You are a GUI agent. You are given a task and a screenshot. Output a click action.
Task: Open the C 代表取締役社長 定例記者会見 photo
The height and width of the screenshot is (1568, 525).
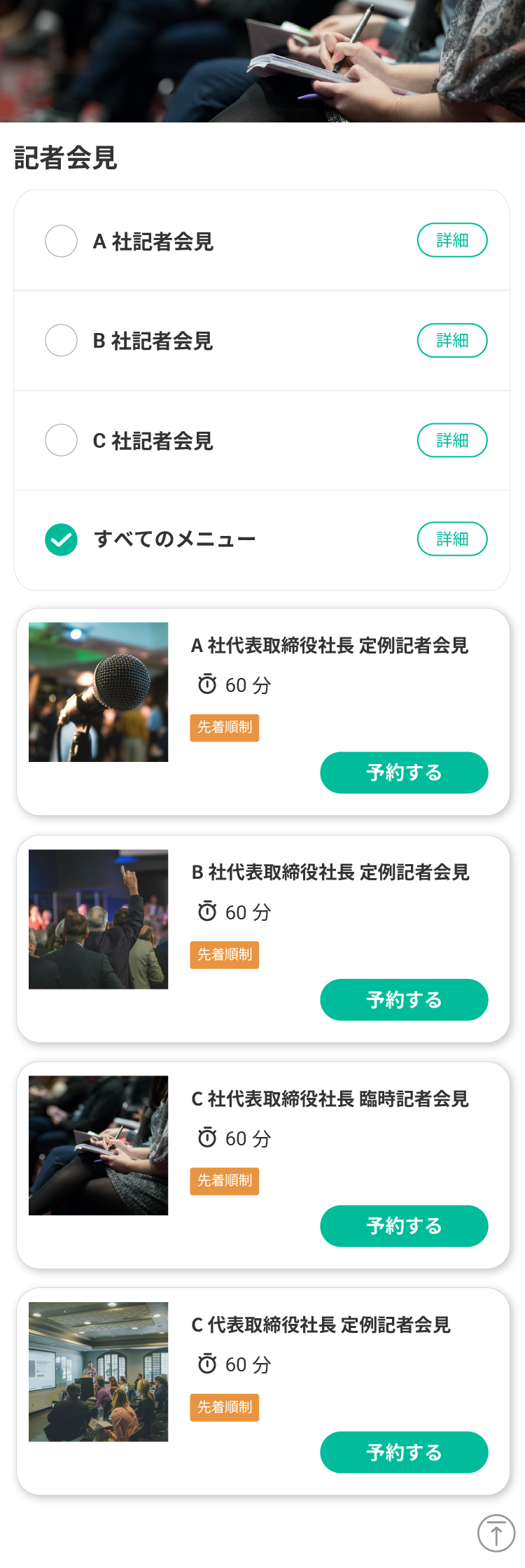[x=99, y=1371]
